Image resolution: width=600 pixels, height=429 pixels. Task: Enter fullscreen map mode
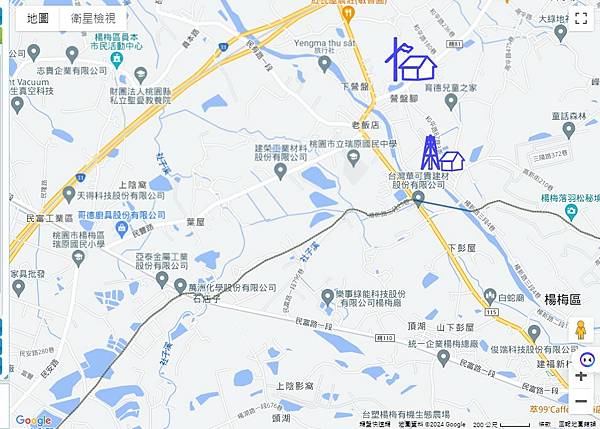(x=580, y=18)
